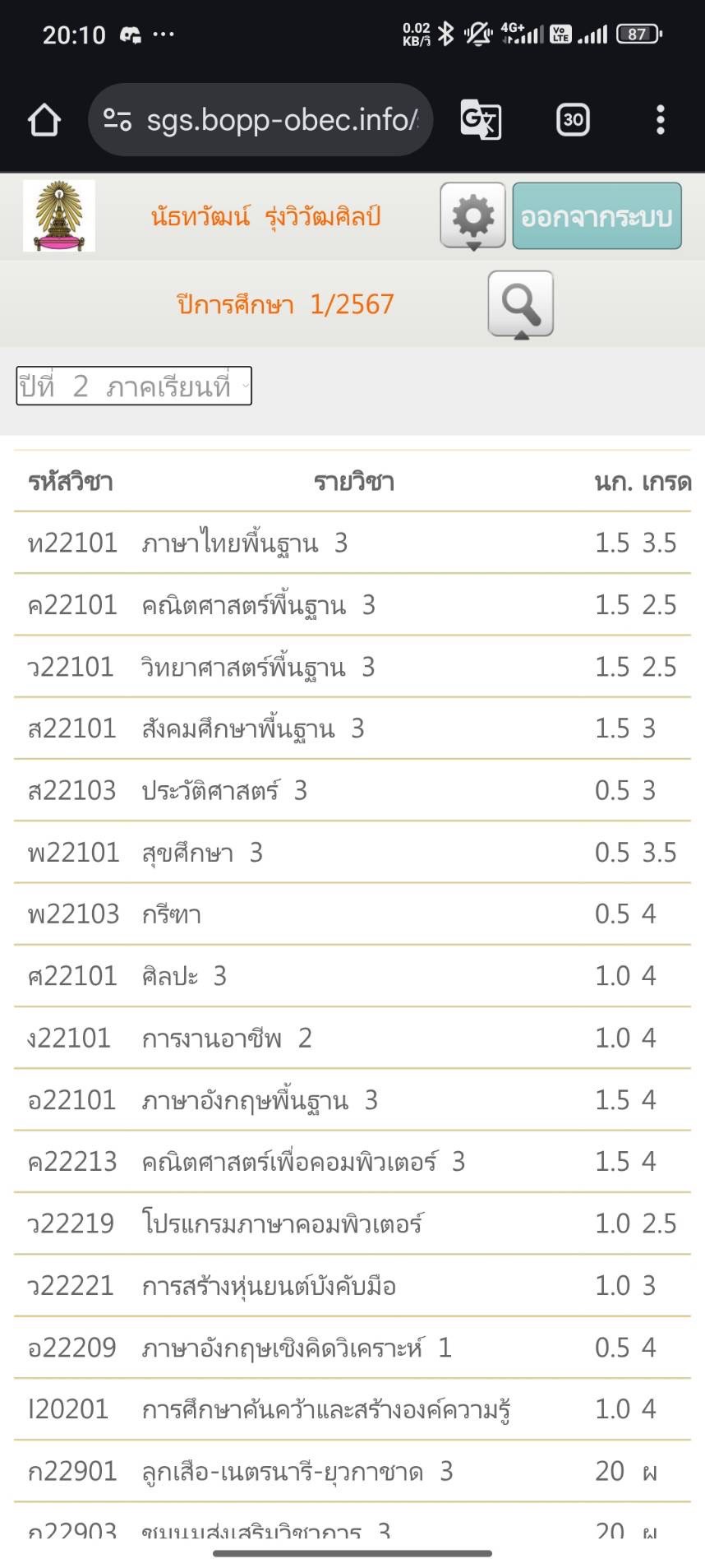Viewport: 705px width, 1568px height.
Task: Open the gear settings menu
Action: (x=472, y=216)
